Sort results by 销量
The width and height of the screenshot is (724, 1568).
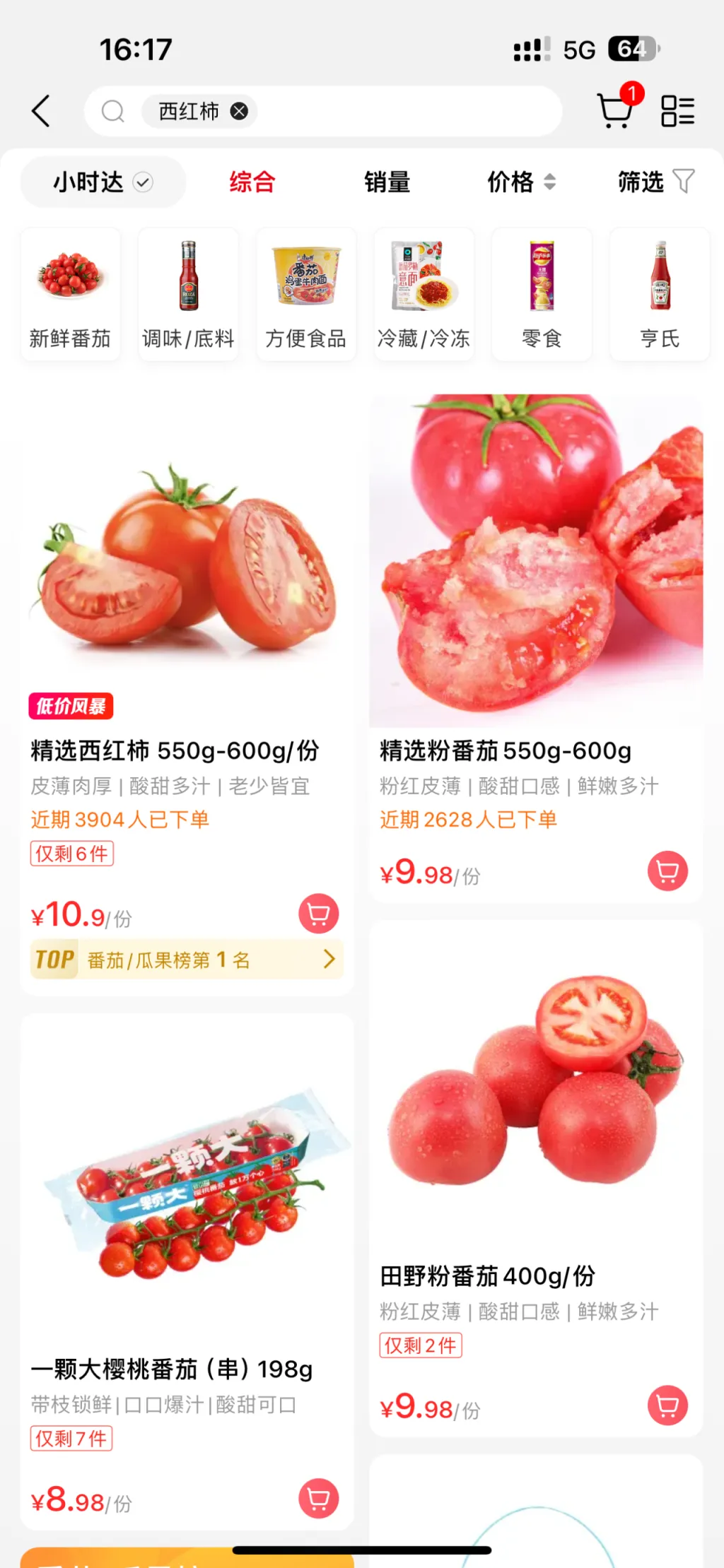tap(387, 182)
